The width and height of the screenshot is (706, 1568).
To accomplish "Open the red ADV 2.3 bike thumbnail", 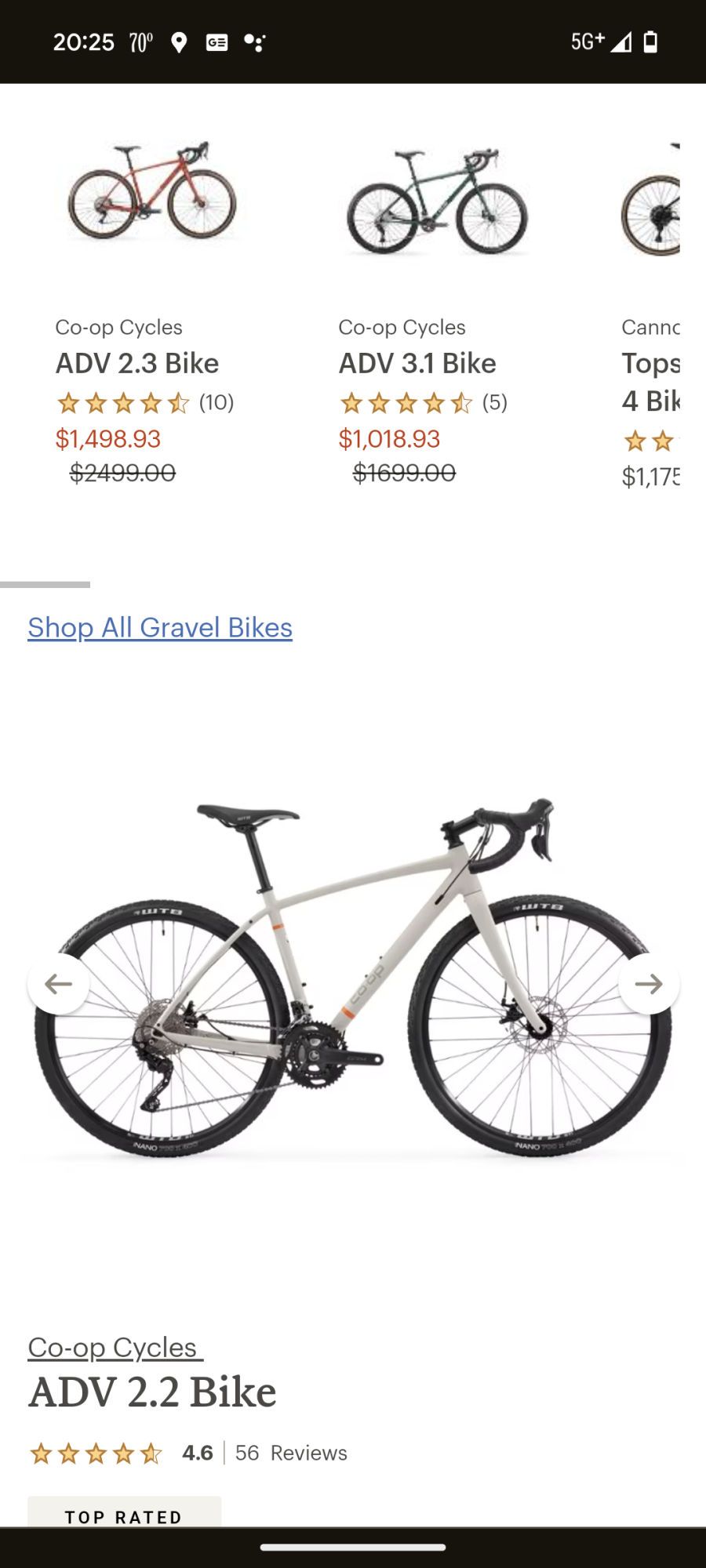I will pyautogui.click(x=153, y=196).
